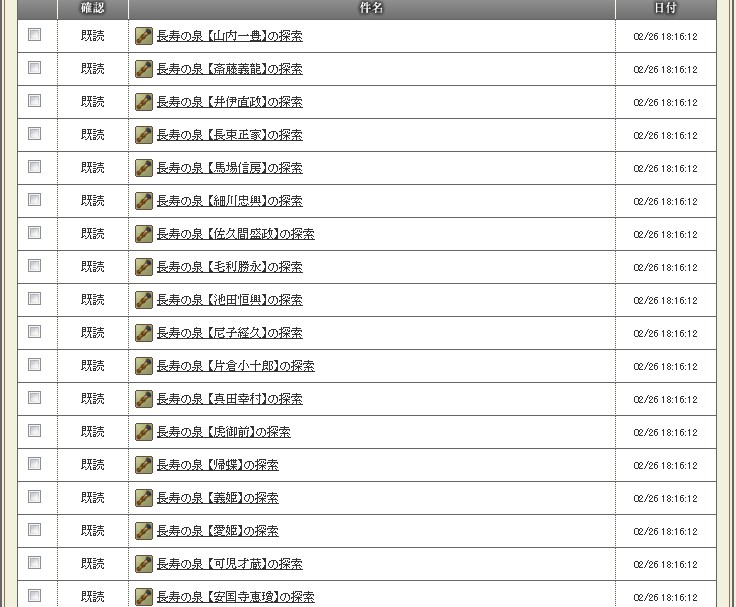View the 片倉小十郎 exploration report
Viewport: 736px width, 607px height.
pyautogui.click(x=235, y=366)
